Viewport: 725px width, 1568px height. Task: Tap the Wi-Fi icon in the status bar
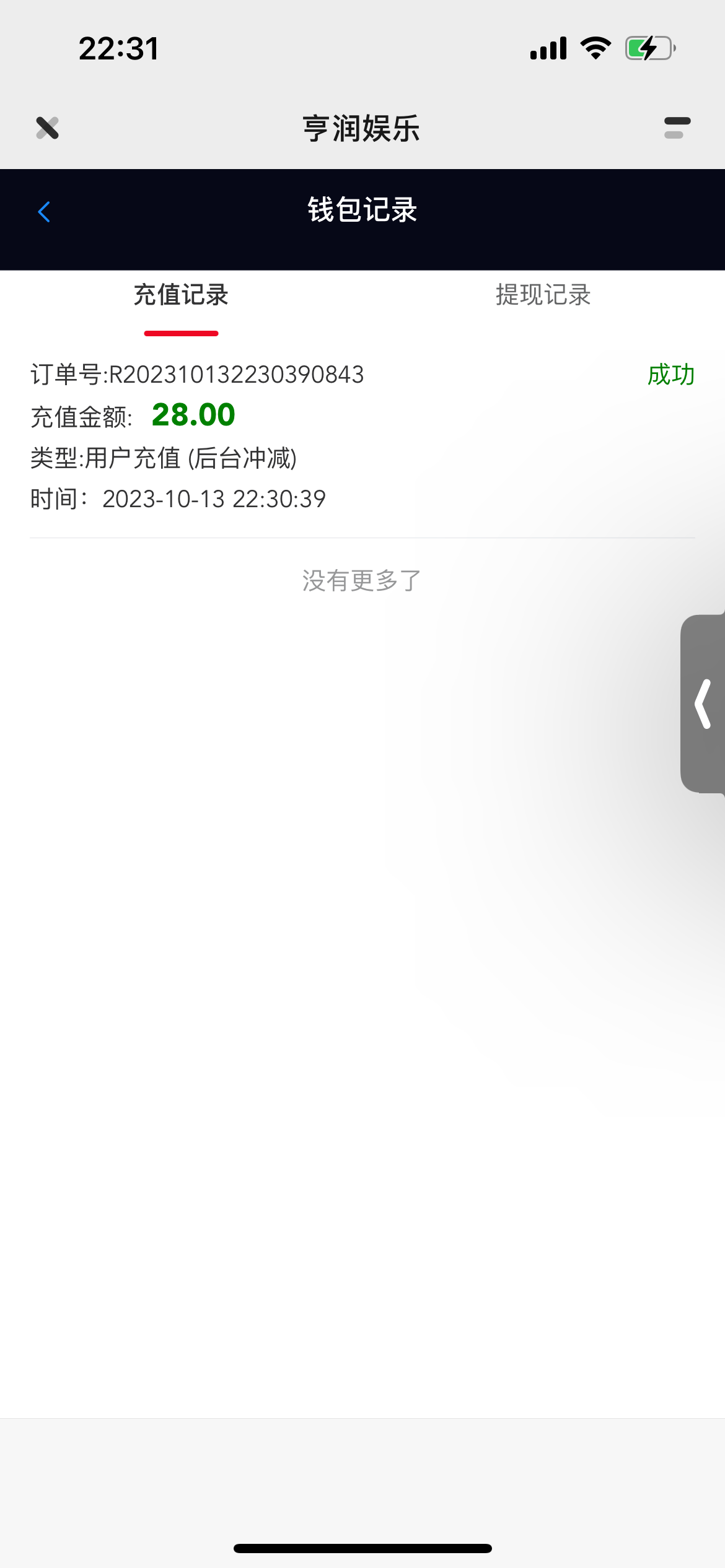click(596, 47)
